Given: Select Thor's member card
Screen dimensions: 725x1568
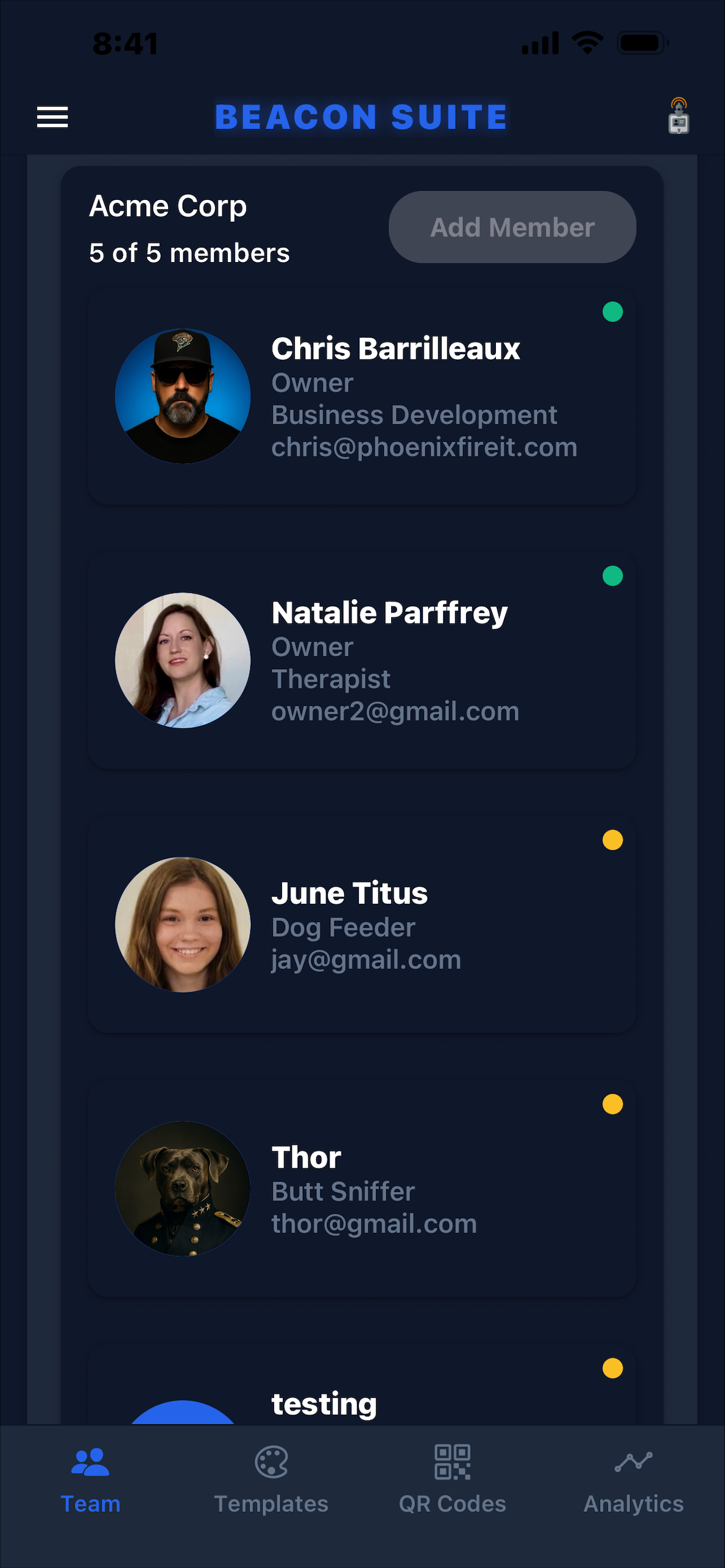Looking at the screenshot, I should tap(362, 1189).
